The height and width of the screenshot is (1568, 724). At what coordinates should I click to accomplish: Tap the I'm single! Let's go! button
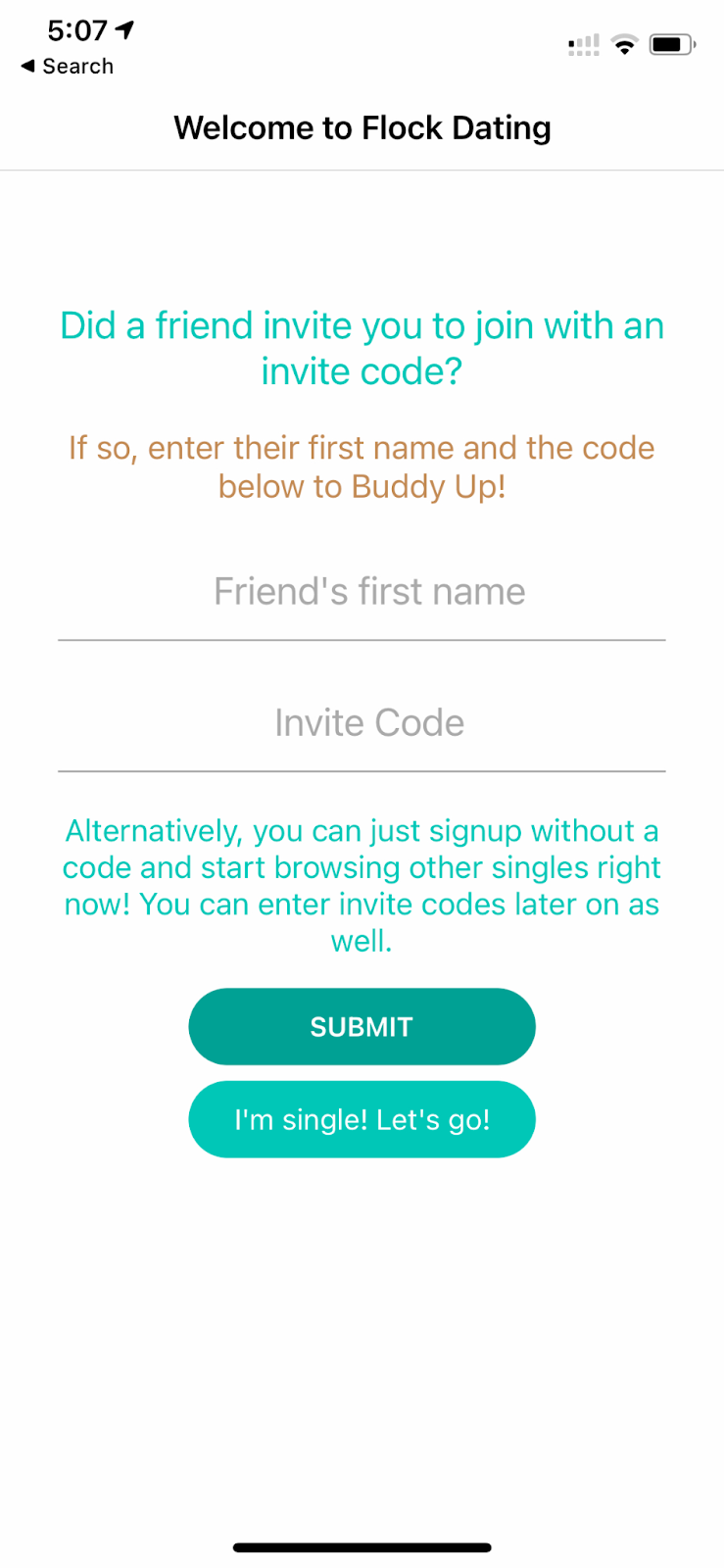362,1118
